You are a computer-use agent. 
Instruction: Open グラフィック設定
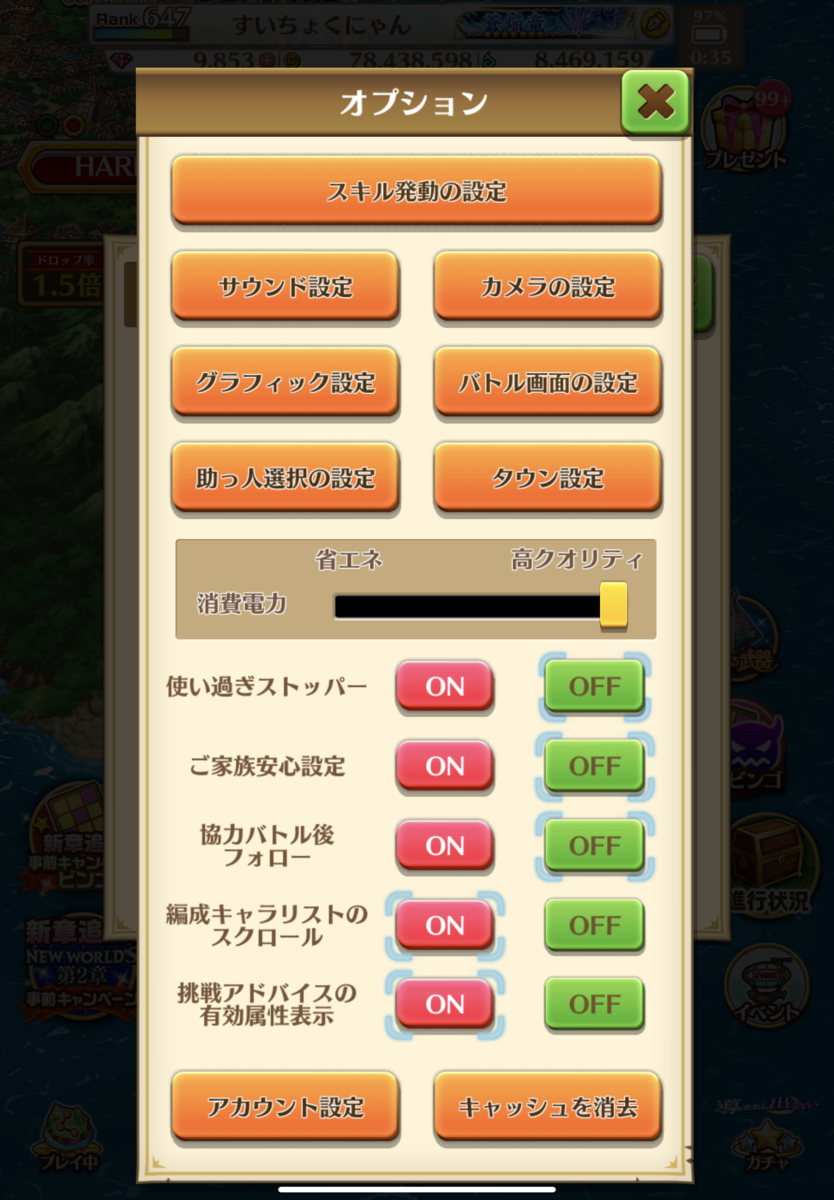285,382
